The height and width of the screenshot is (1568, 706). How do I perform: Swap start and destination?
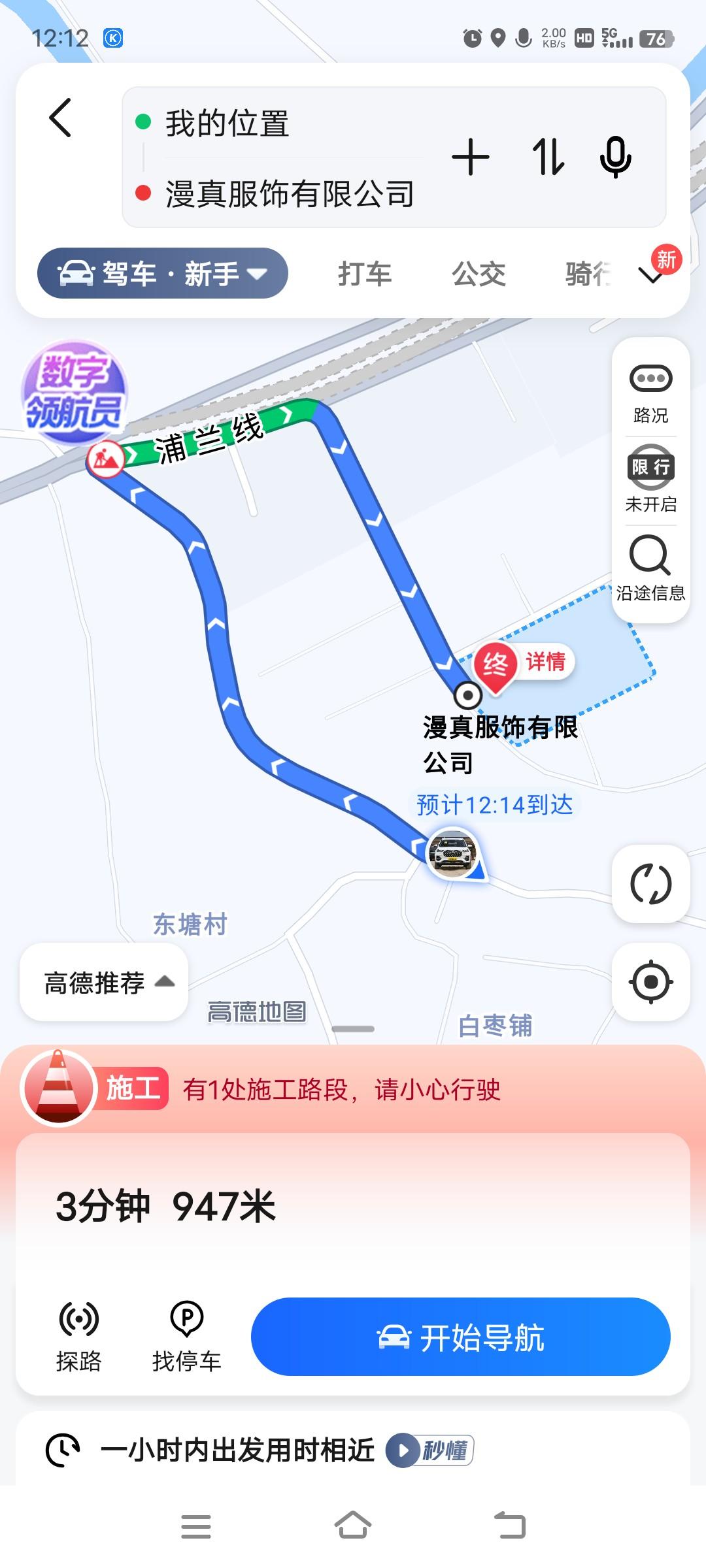pyautogui.click(x=548, y=157)
